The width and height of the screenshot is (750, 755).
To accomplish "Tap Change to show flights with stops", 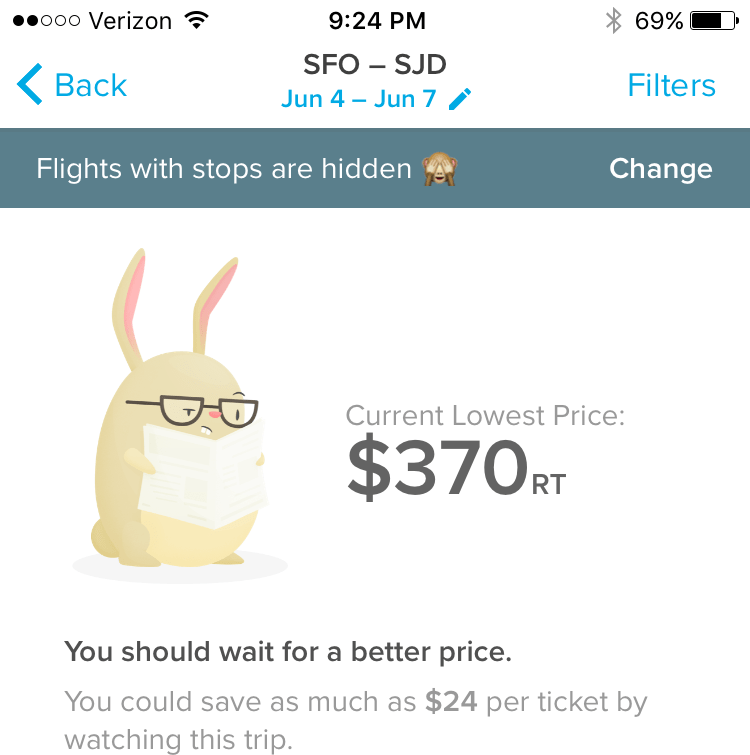I will point(660,169).
